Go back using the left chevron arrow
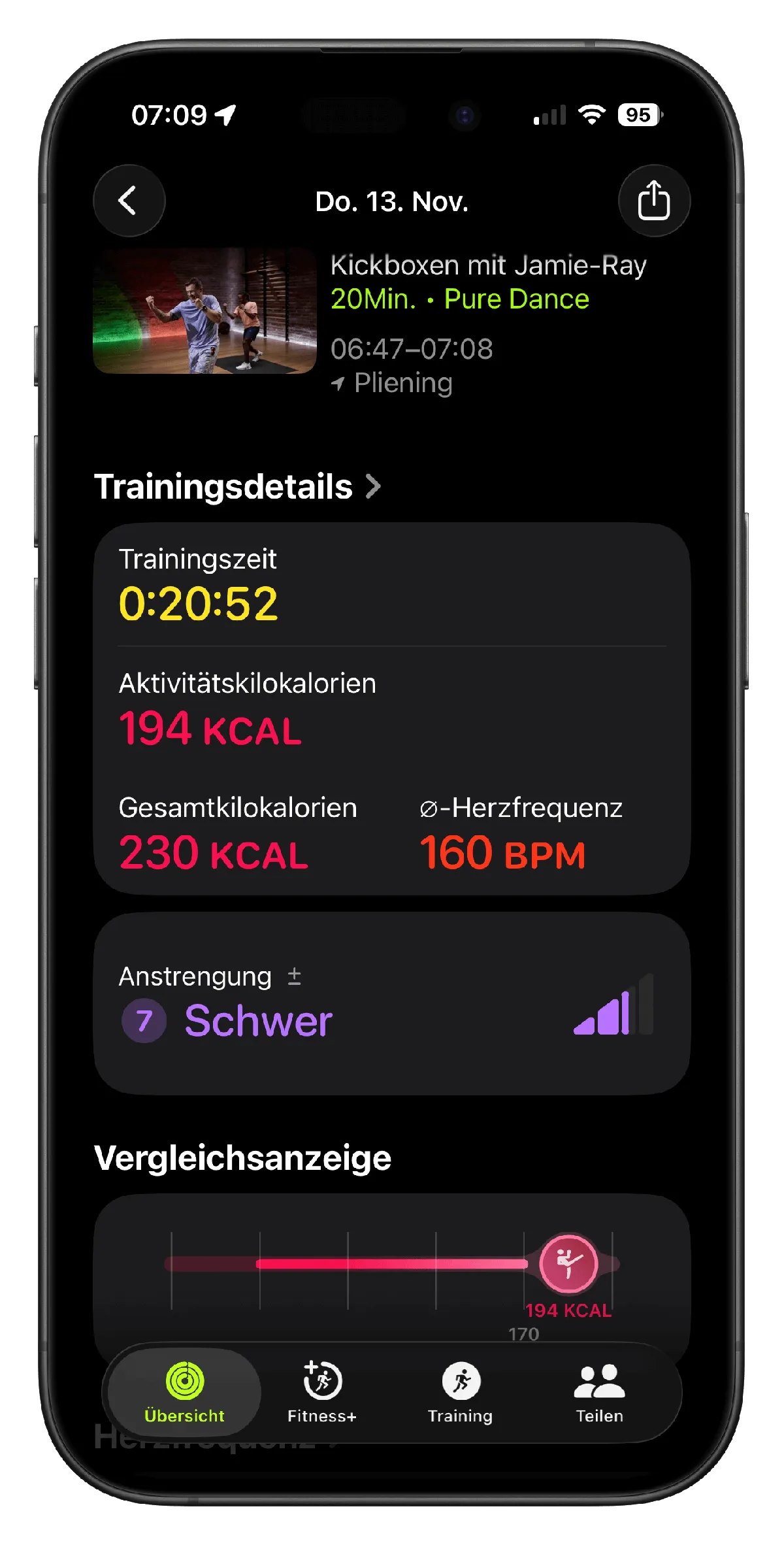 (x=129, y=201)
